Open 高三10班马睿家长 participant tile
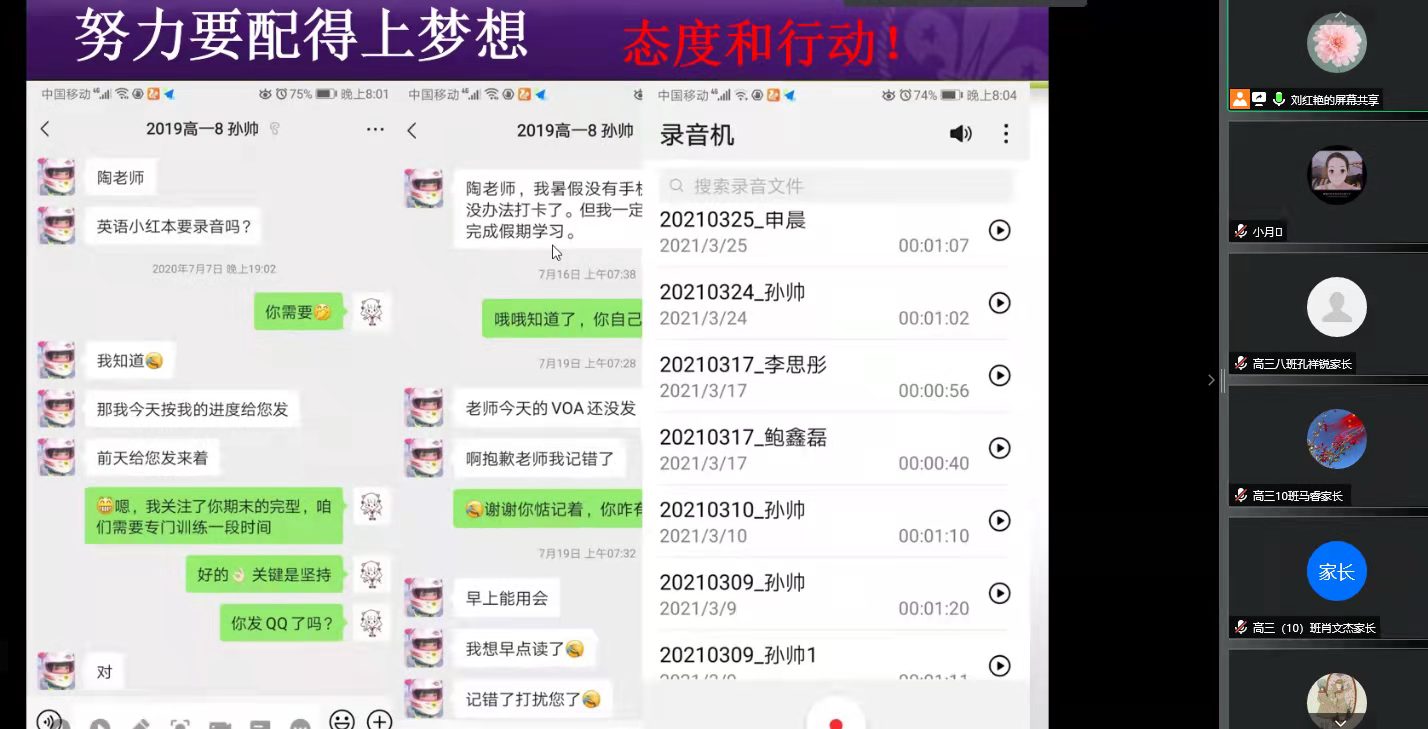 [1336, 444]
